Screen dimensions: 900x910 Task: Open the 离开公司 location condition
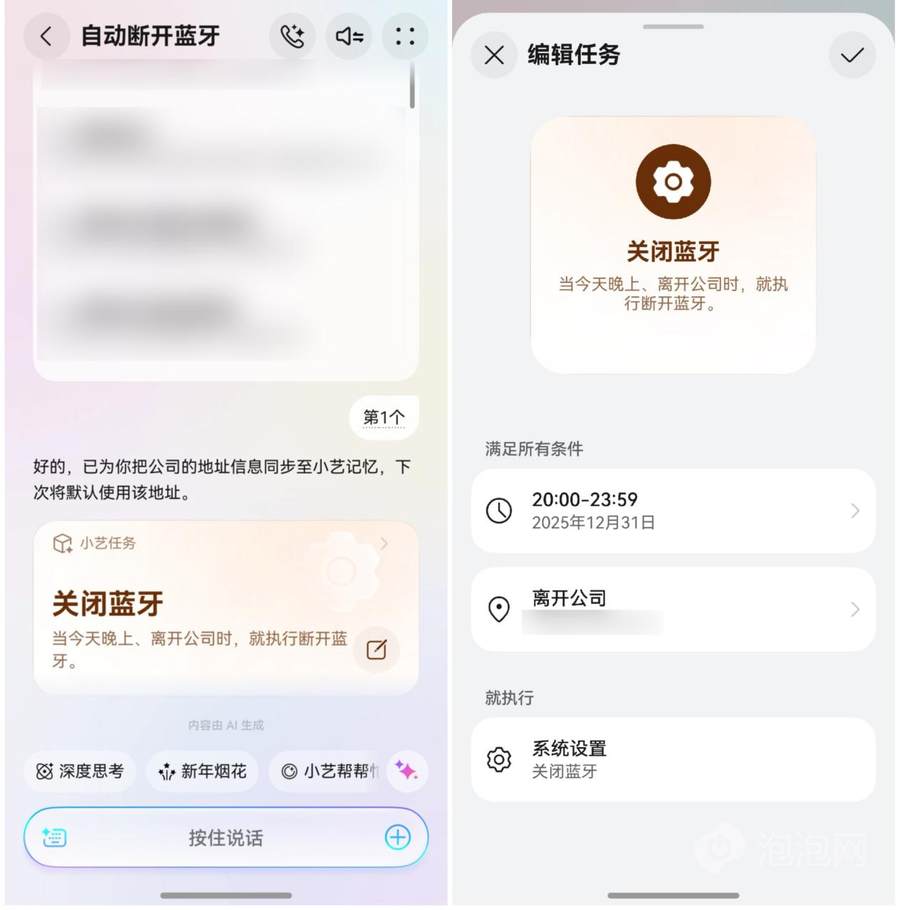pyautogui.click(x=673, y=609)
